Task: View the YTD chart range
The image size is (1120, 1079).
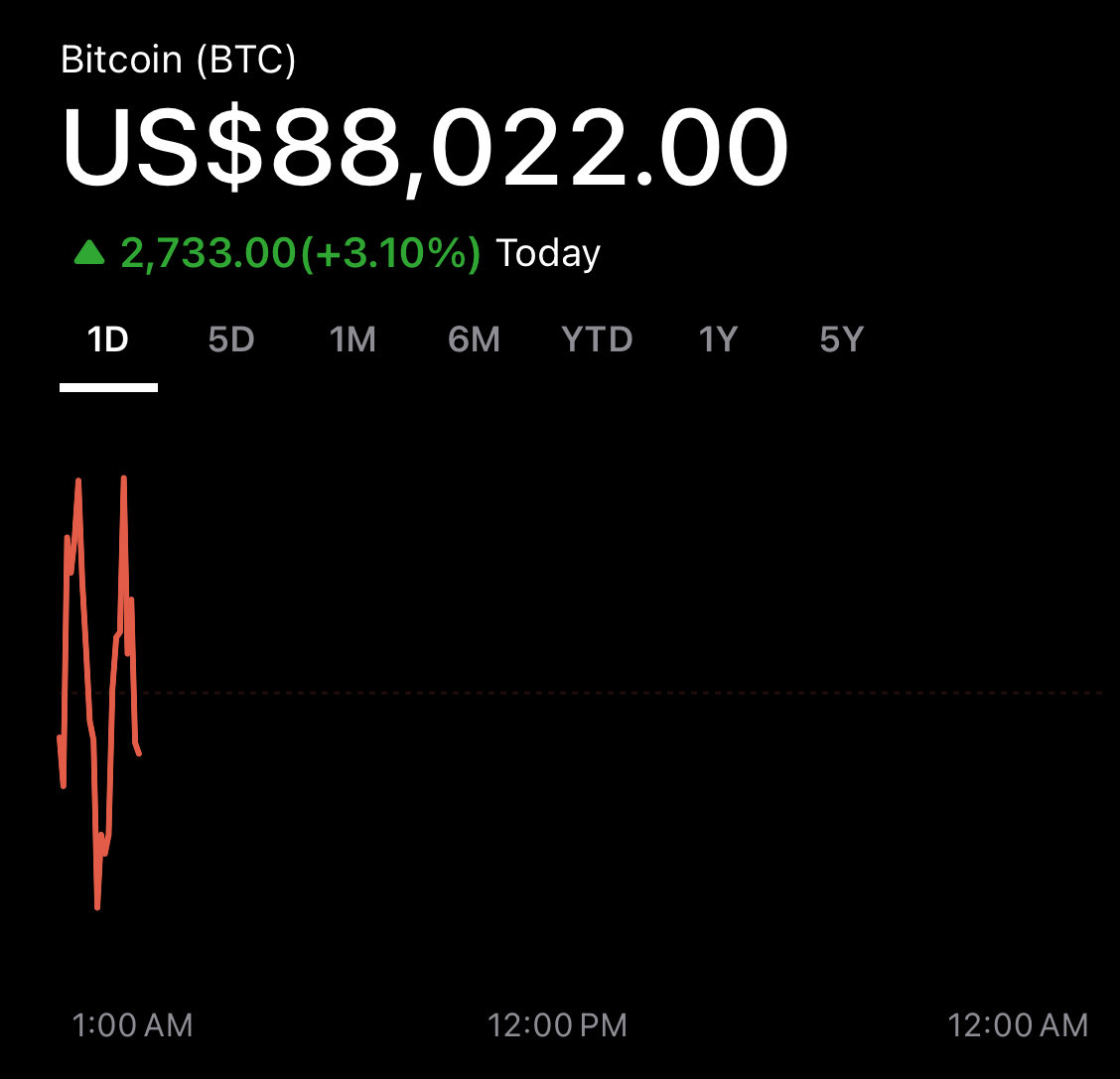Action: pos(597,340)
